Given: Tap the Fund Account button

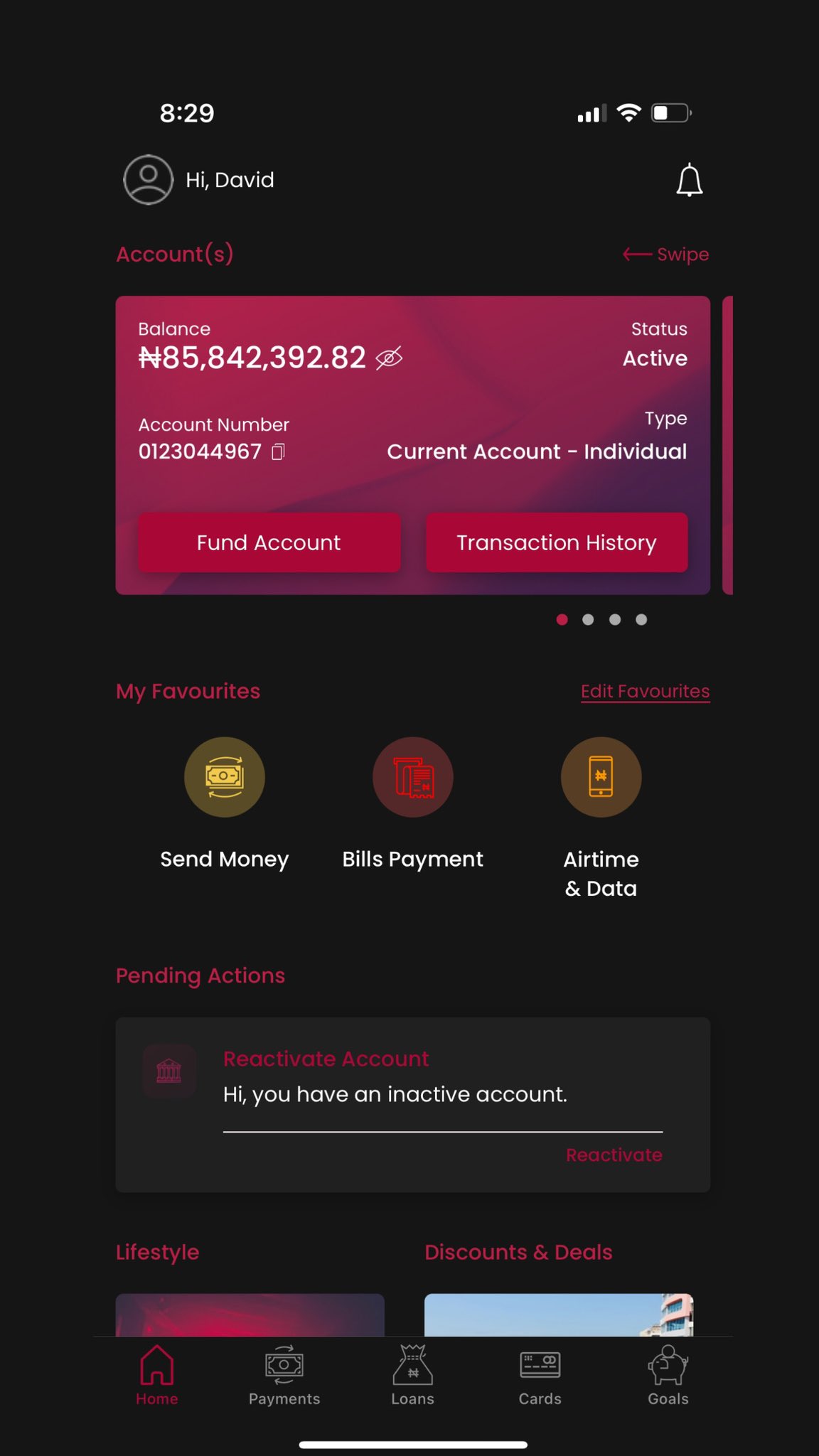Looking at the screenshot, I should pyautogui.click(x=269, y=542).
